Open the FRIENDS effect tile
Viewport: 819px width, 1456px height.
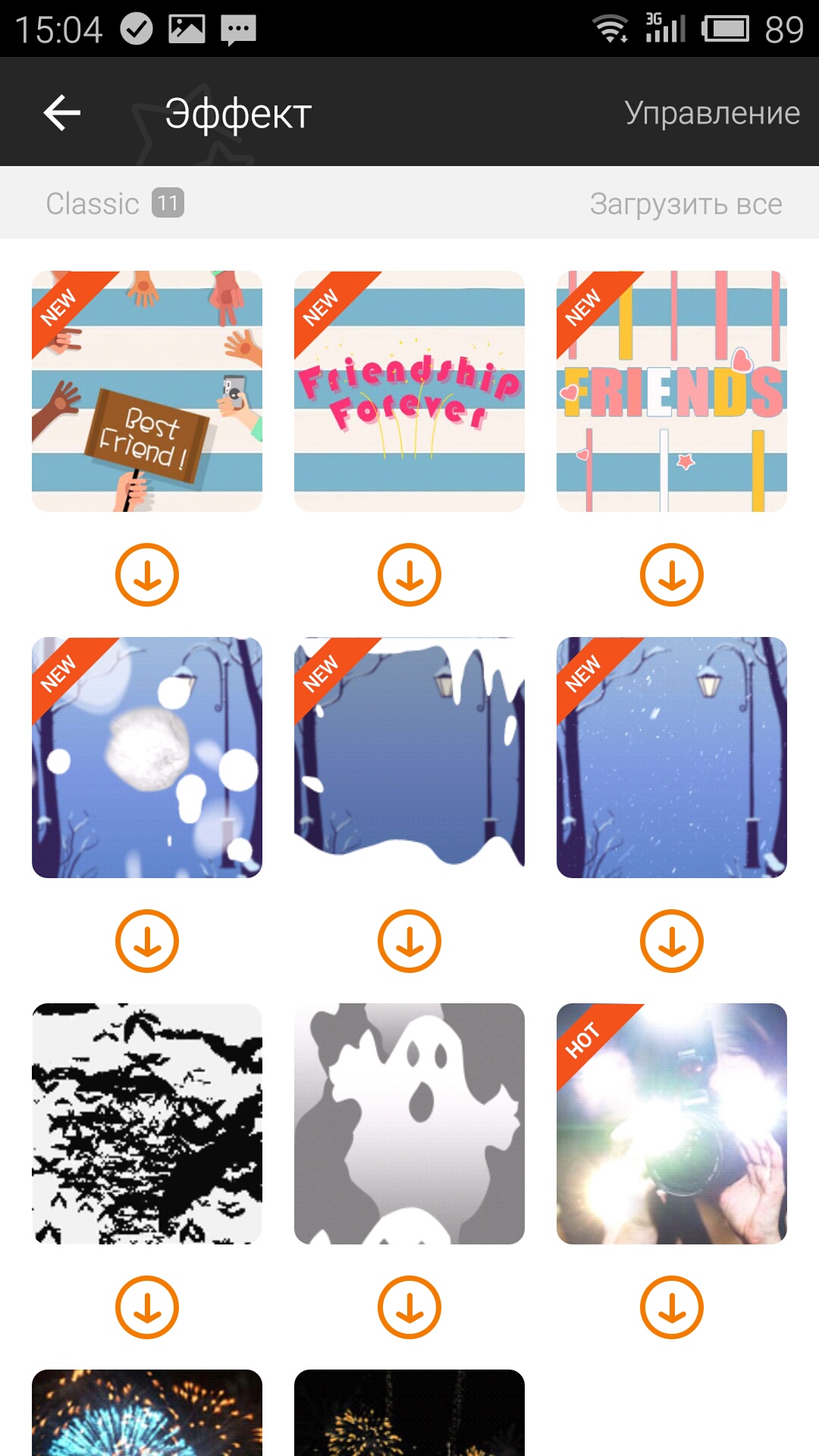click(x=672, y=391)
